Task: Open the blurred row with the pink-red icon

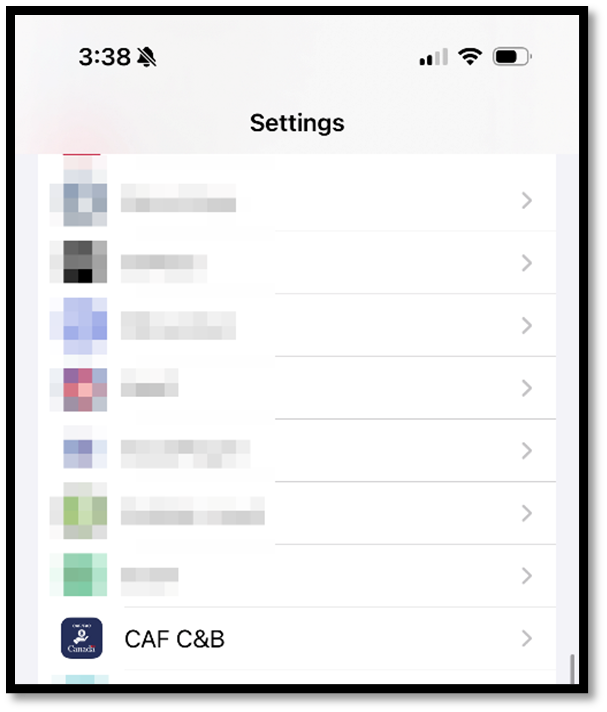Action: tap(300, 389)
